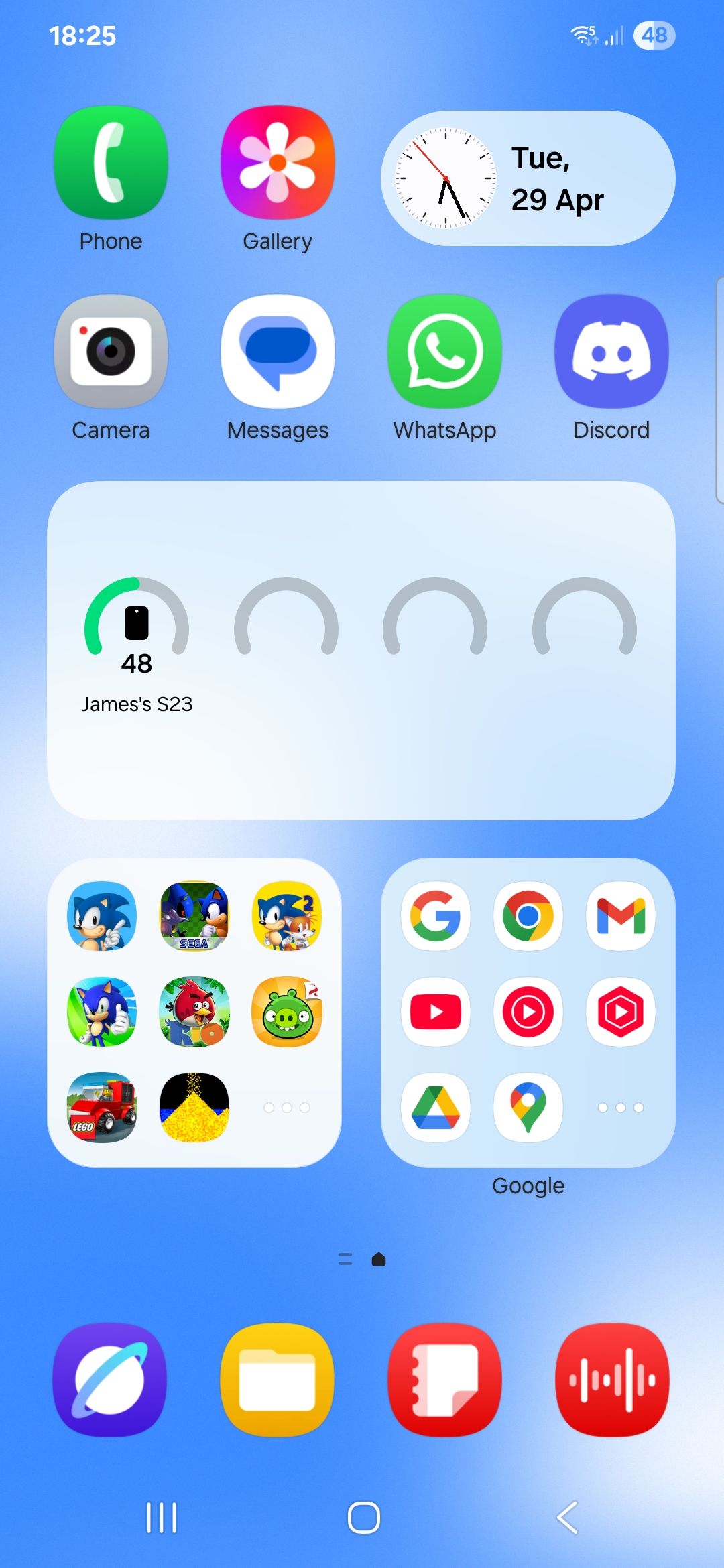Open Gmail from the Google folder
This screenshot has height=1568, width=724.
click(620, 917)
